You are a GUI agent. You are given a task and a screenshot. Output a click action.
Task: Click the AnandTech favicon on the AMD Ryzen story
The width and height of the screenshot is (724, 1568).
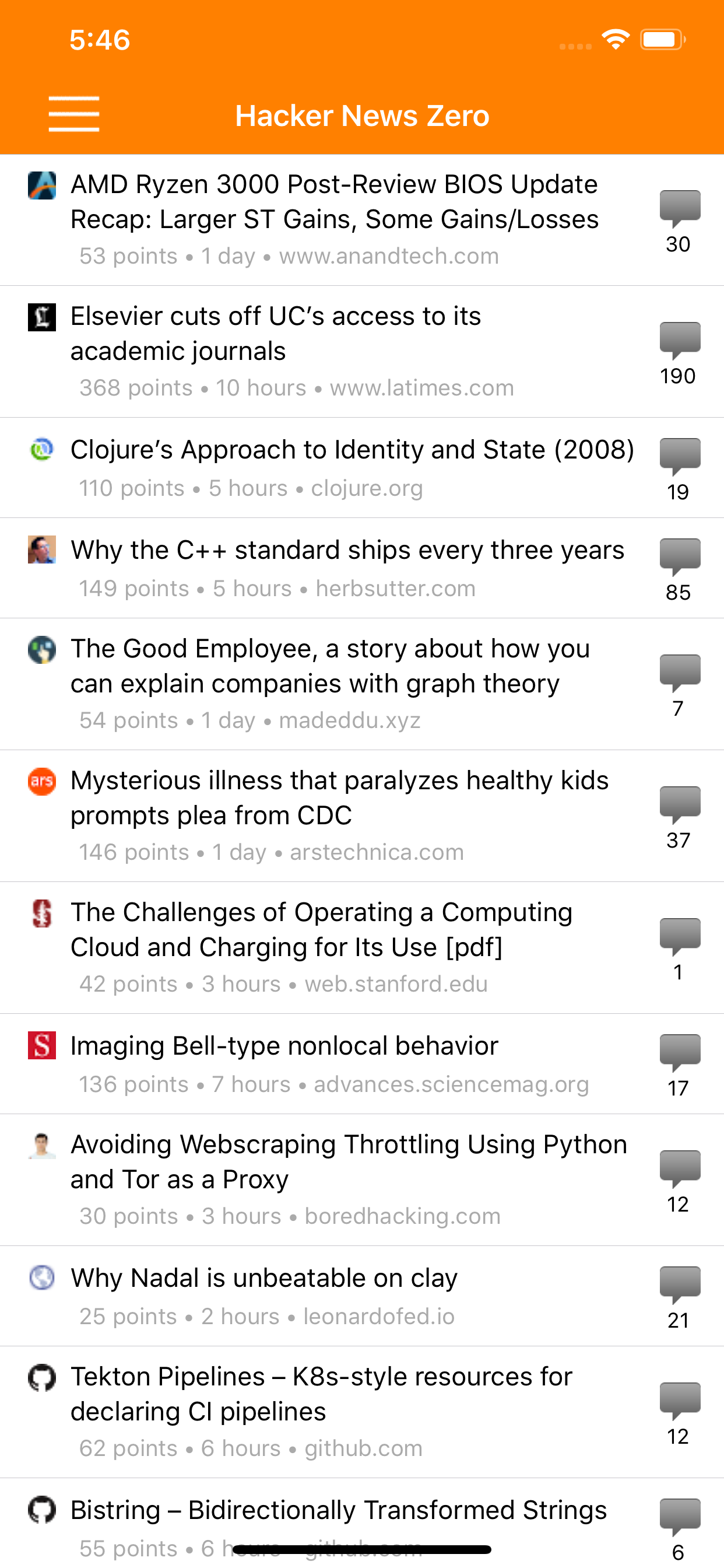tap(41, 185)
